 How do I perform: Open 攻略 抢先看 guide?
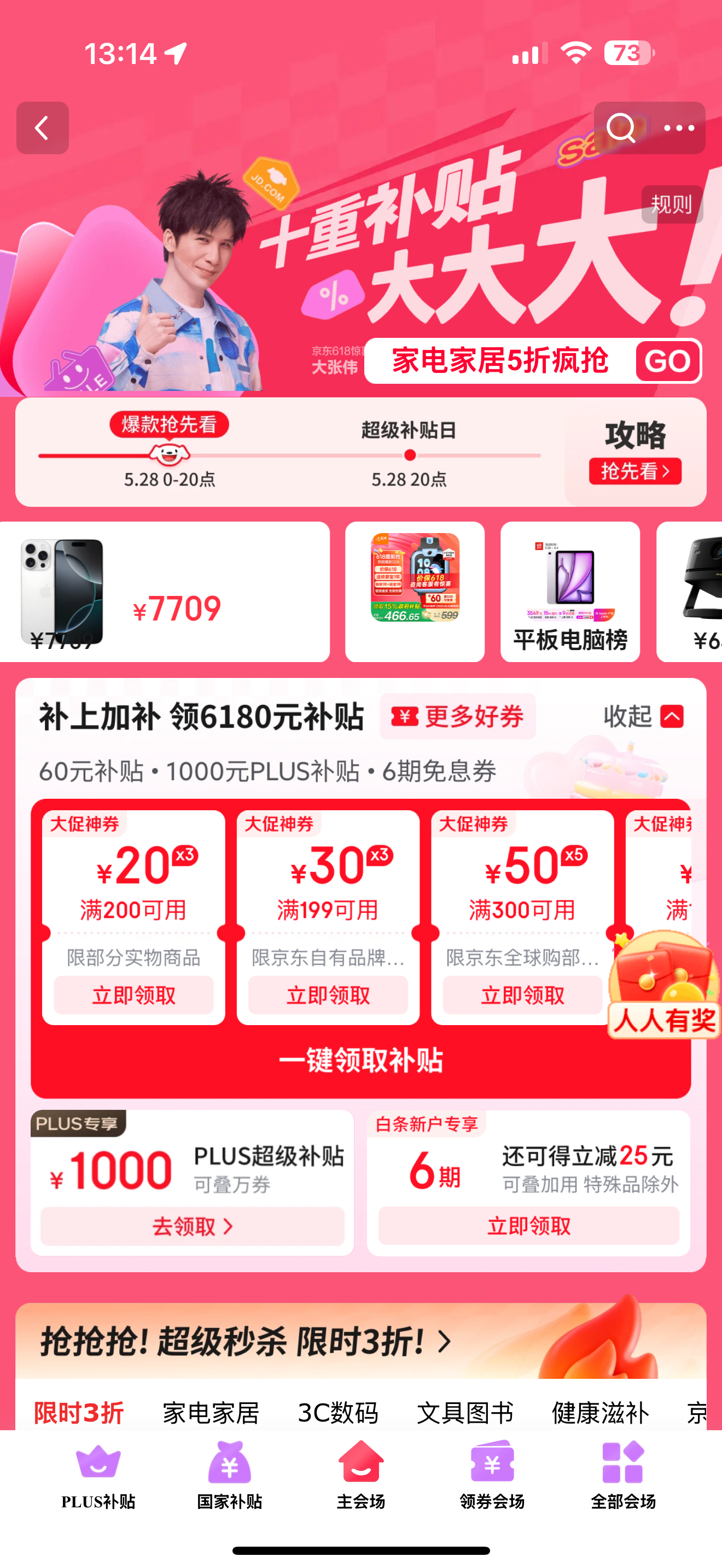[x=634, y=471]
